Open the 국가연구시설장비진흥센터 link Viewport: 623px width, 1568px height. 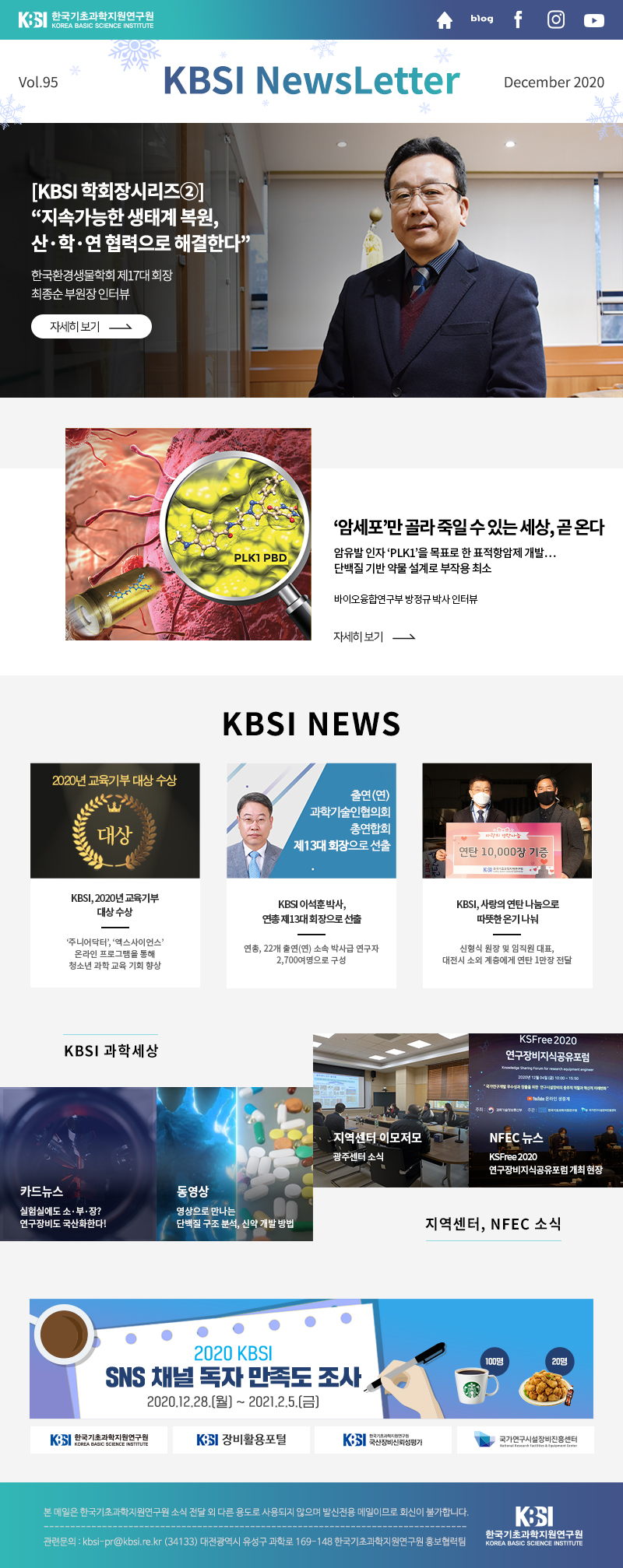(526, 1440)
